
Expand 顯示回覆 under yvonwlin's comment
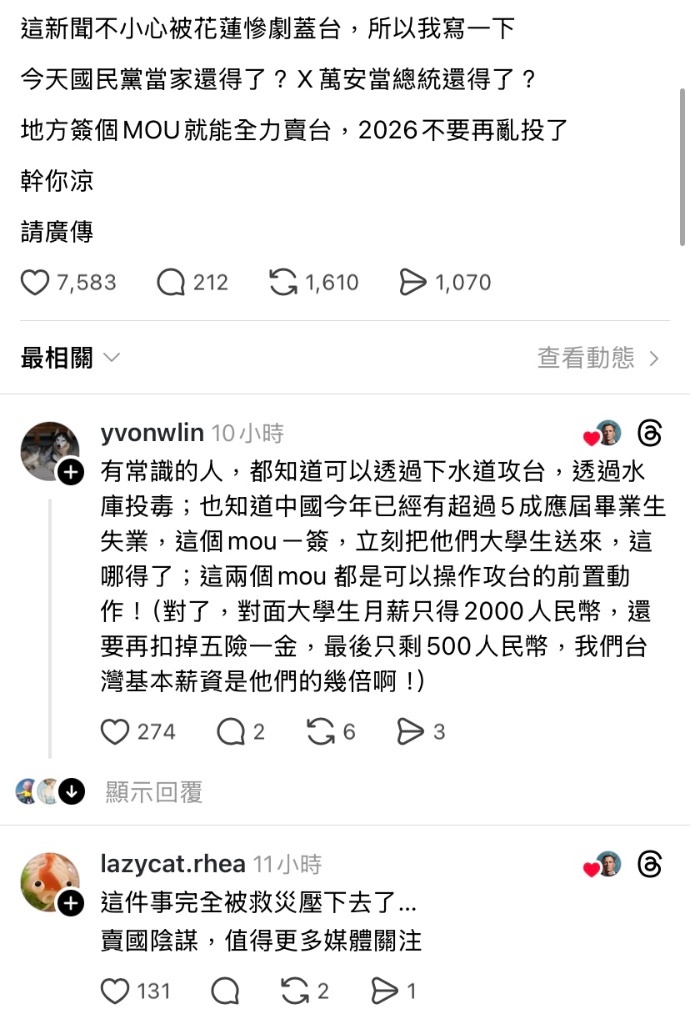coord(154,793)
